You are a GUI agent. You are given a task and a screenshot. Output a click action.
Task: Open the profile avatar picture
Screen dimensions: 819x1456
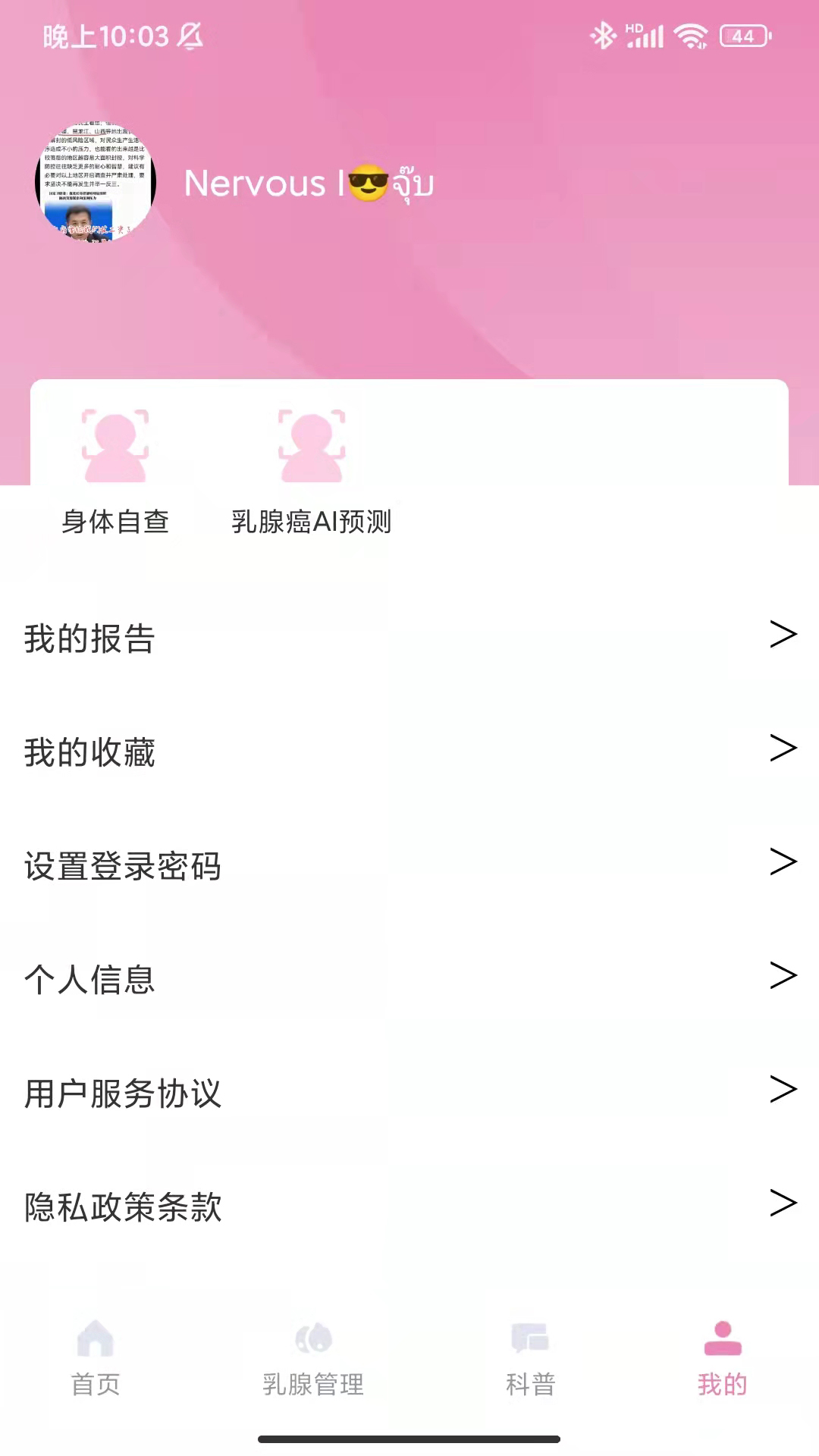pyautogui.click(x=96, y=182)
